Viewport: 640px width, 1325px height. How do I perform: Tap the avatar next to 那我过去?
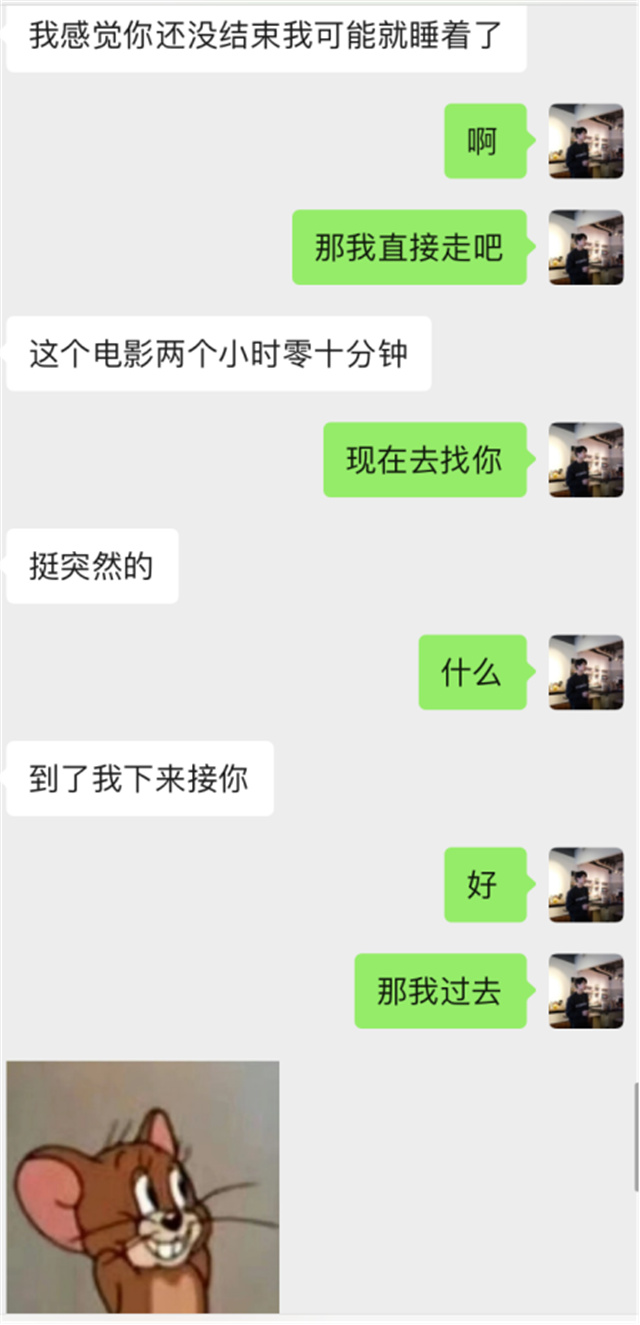586,991
